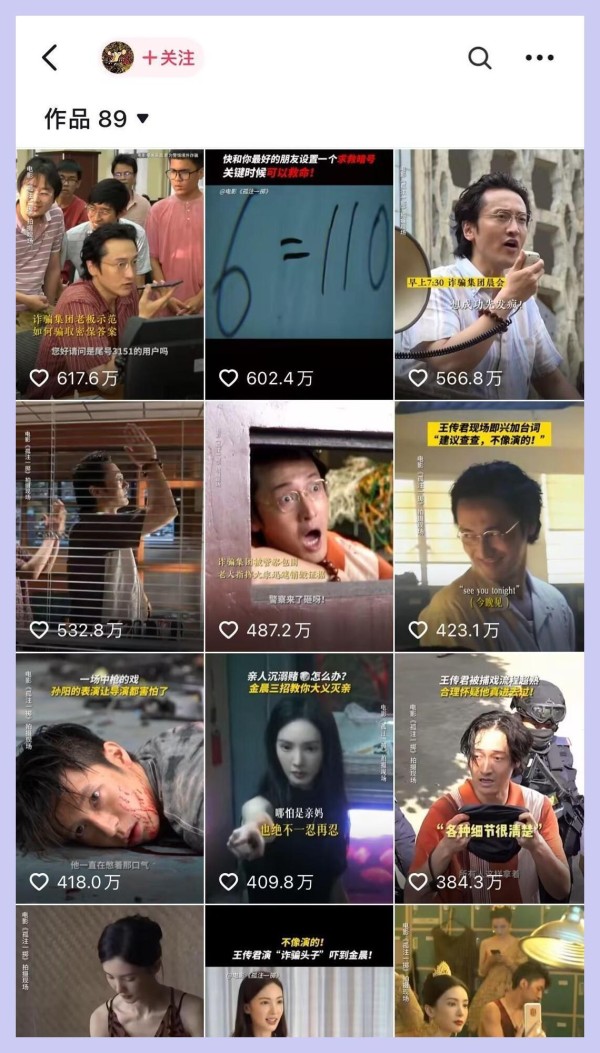Follow this account with +关注 button
This screenshot has height=1053, width=600.
coord(168,58)
